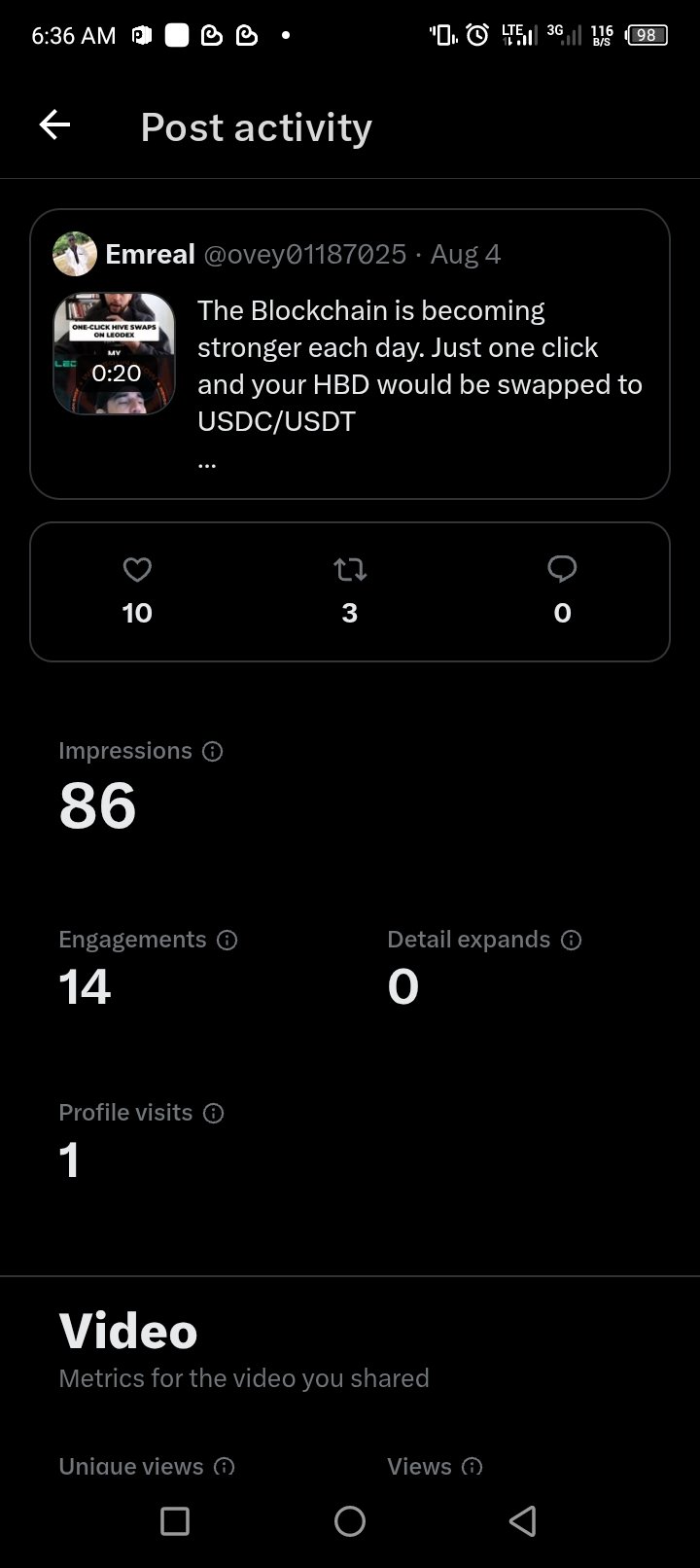This screenshot has height=1568, width=700.
Task: Show info about Profile visits
Action: (214, 1113)
